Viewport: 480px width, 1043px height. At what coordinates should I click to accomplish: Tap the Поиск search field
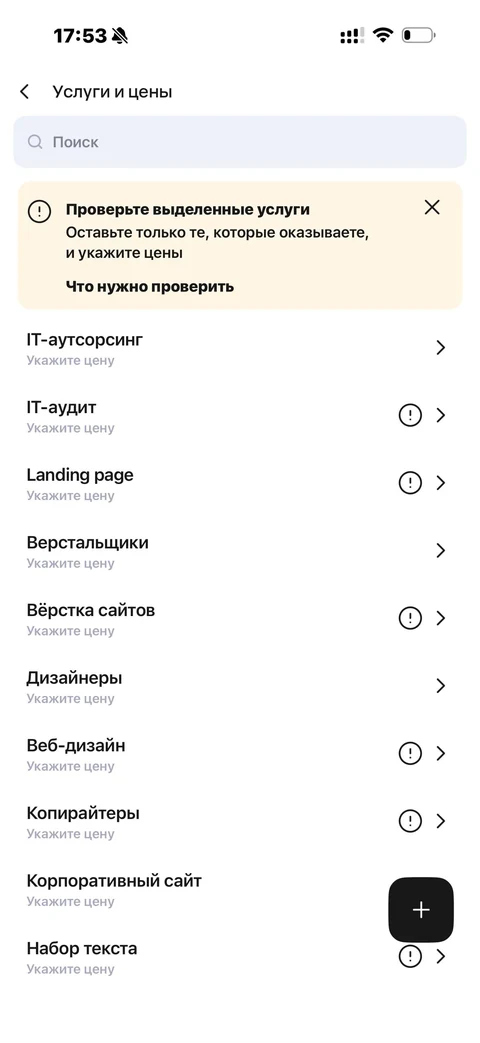(x=240, y=142)
